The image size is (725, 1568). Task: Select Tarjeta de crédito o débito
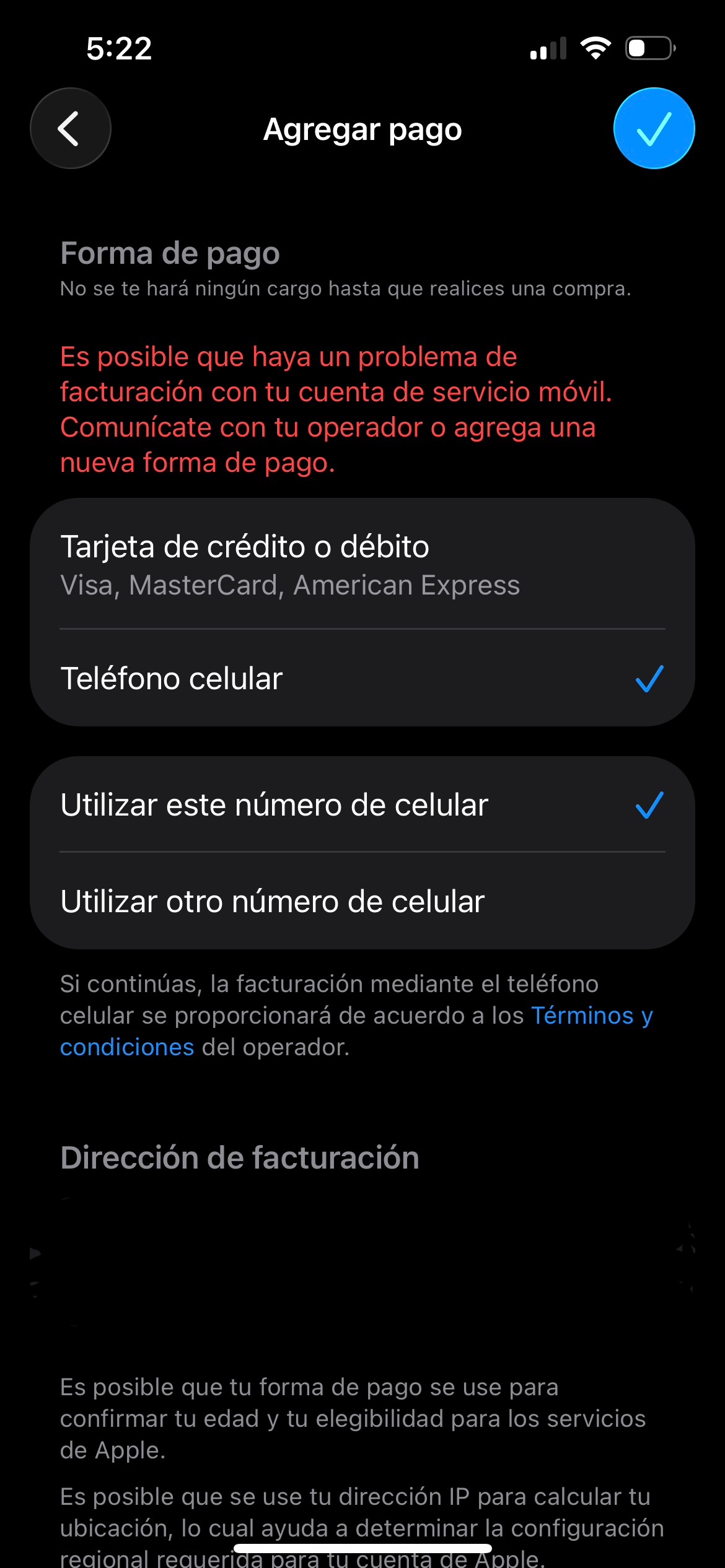click(x=362, y=564)
